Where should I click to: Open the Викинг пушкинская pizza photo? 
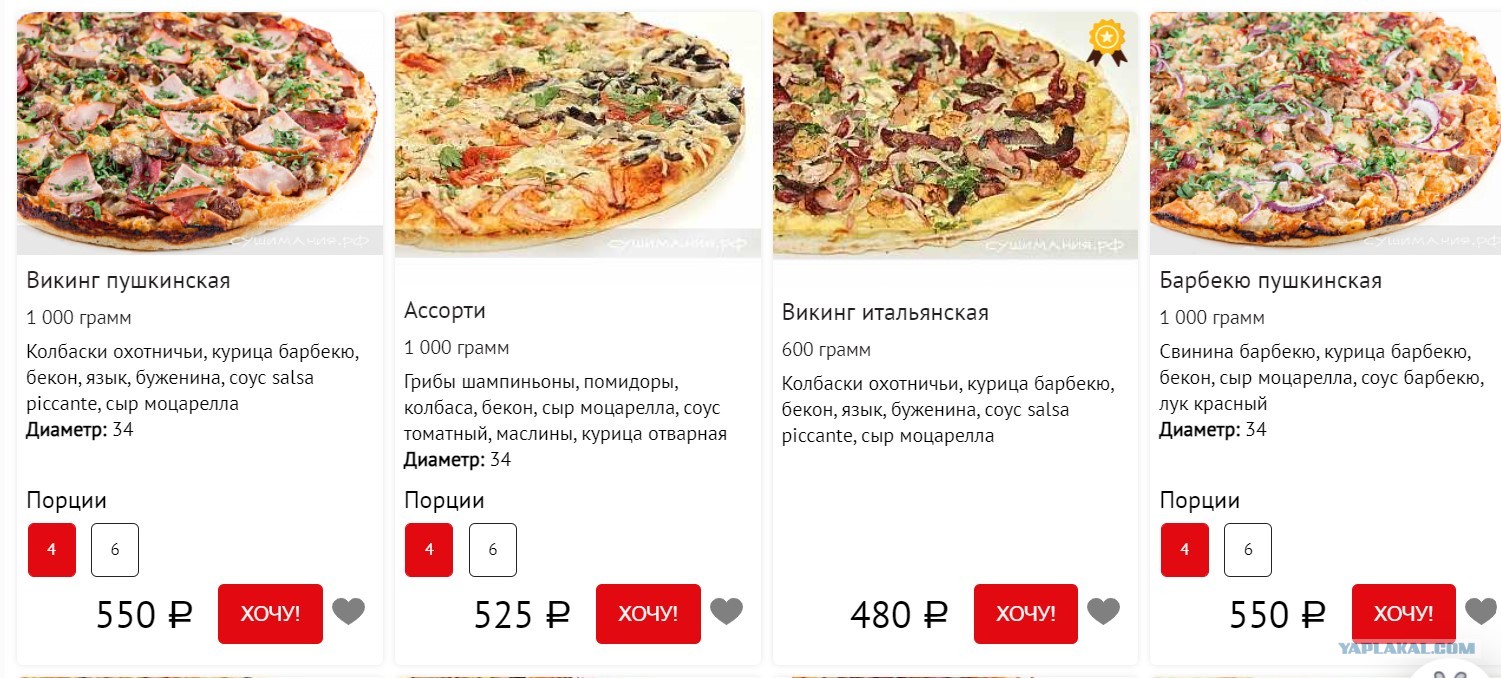coord(200,132)
